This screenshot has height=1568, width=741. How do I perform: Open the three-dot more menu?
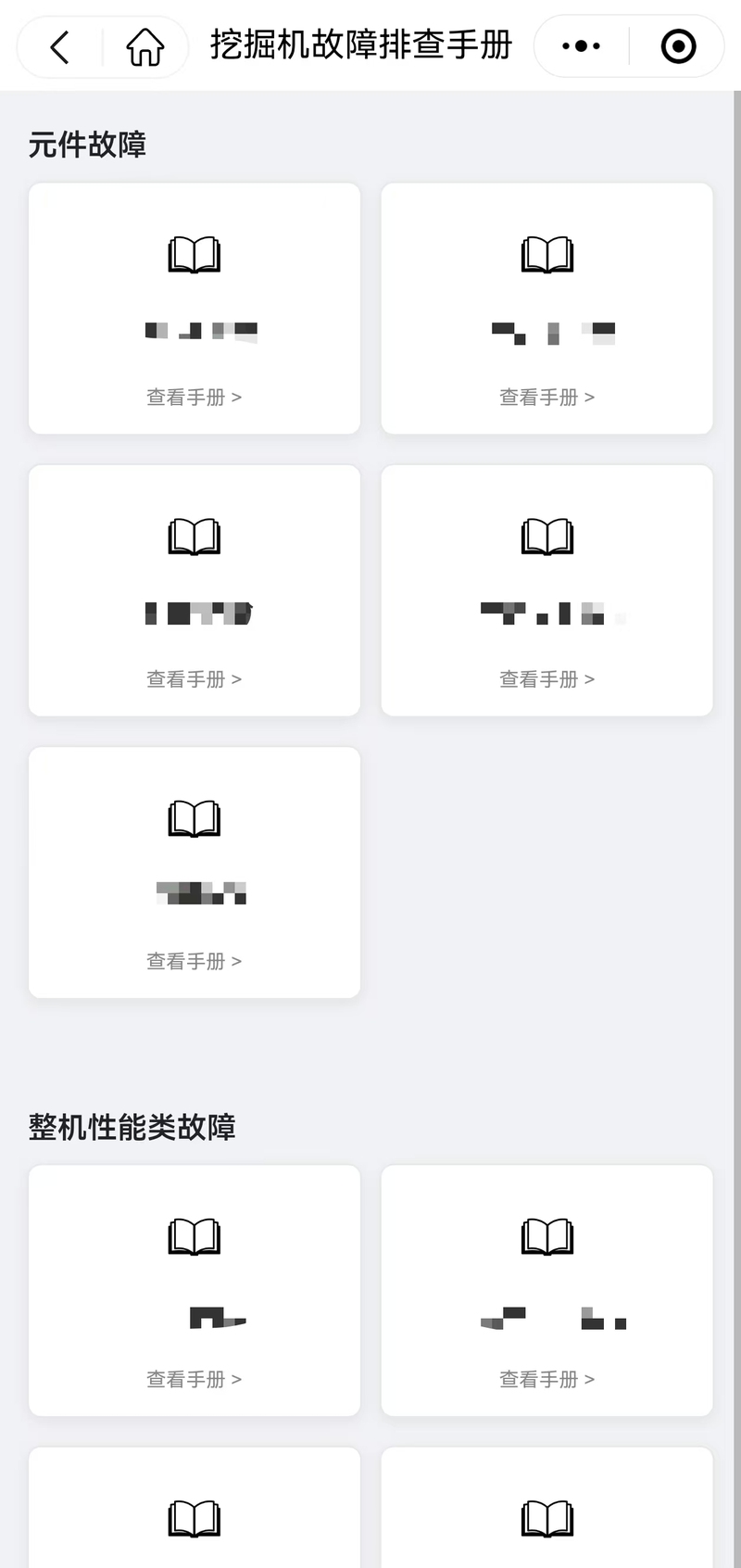coord(582,45)
